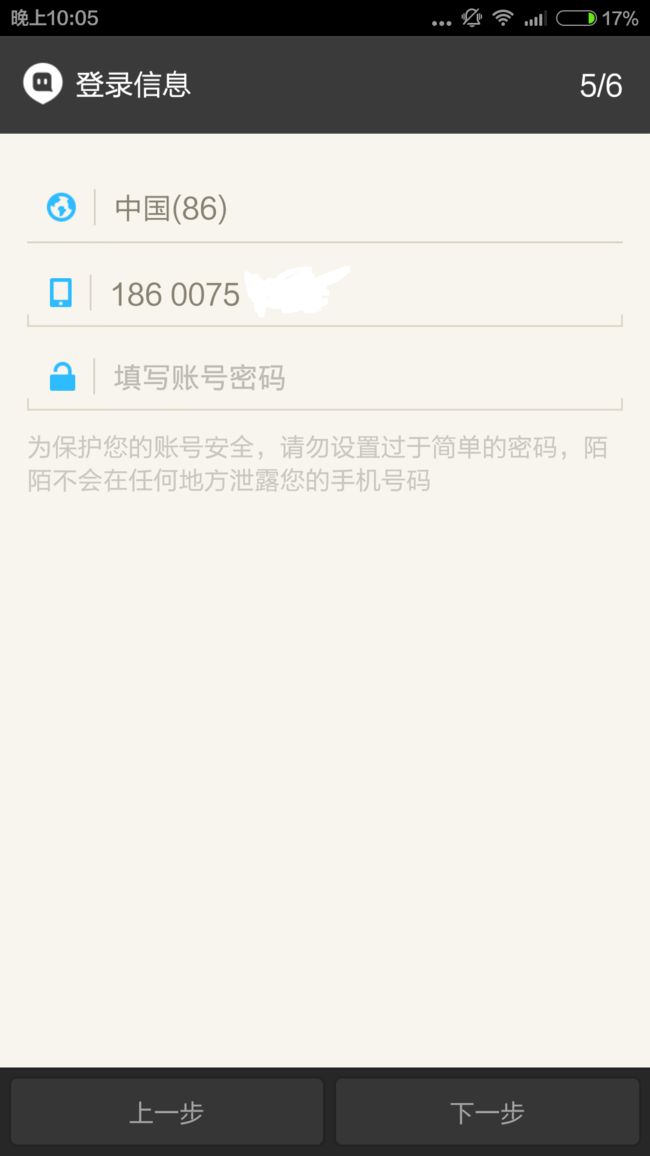Image resolution: width=650 pixels, height=1156 pixels.
Task: Go back with the 上一步 button
Action: tap(167, 1112)
